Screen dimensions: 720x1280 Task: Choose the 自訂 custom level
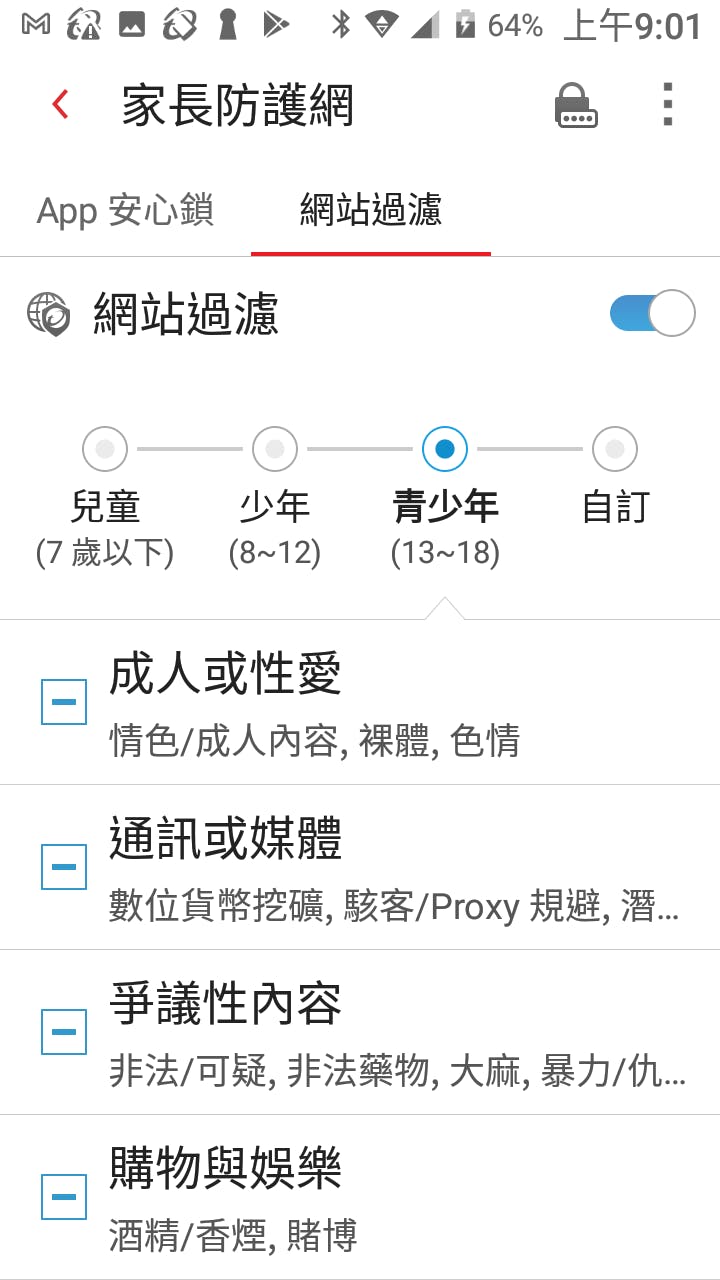click(615, 449)
